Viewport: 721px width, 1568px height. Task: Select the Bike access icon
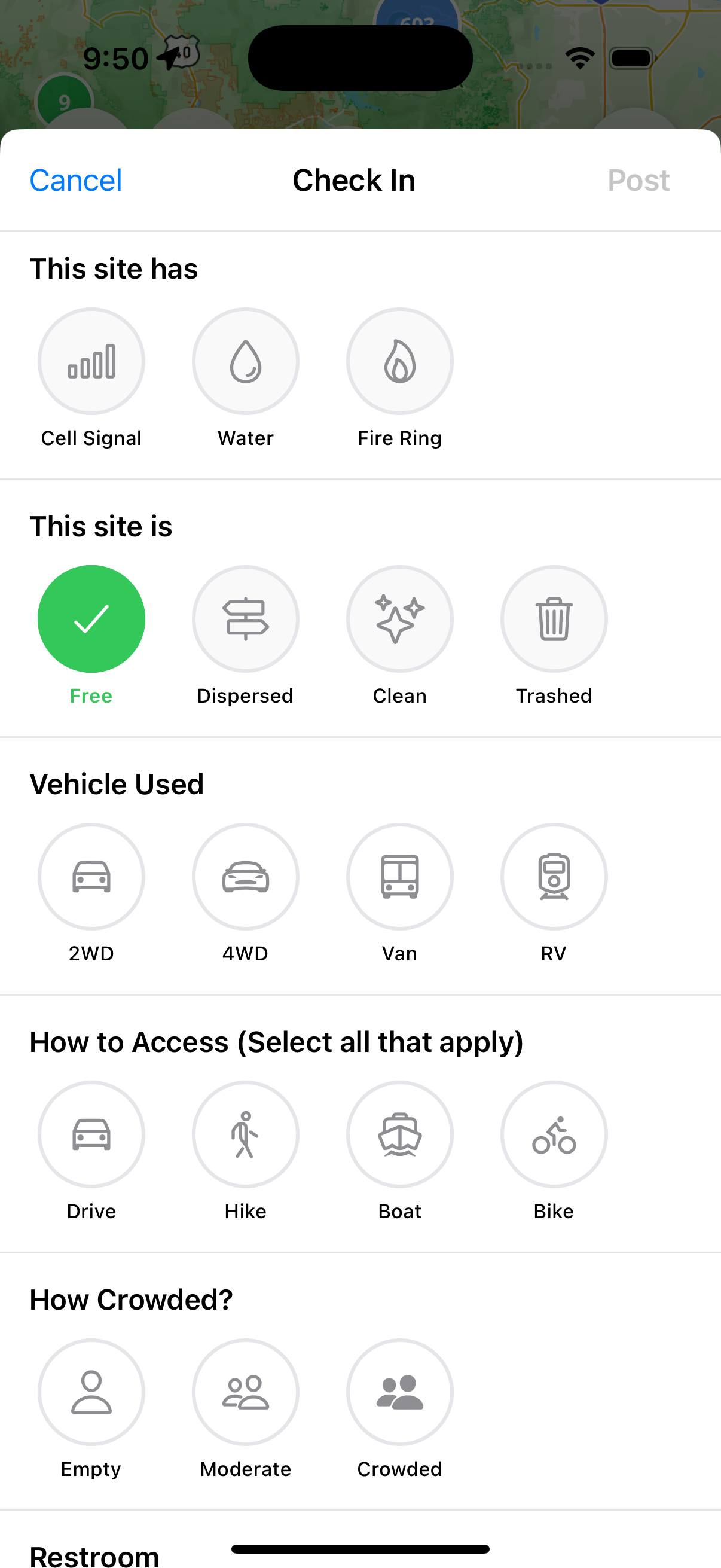[x=554, y=1134]
